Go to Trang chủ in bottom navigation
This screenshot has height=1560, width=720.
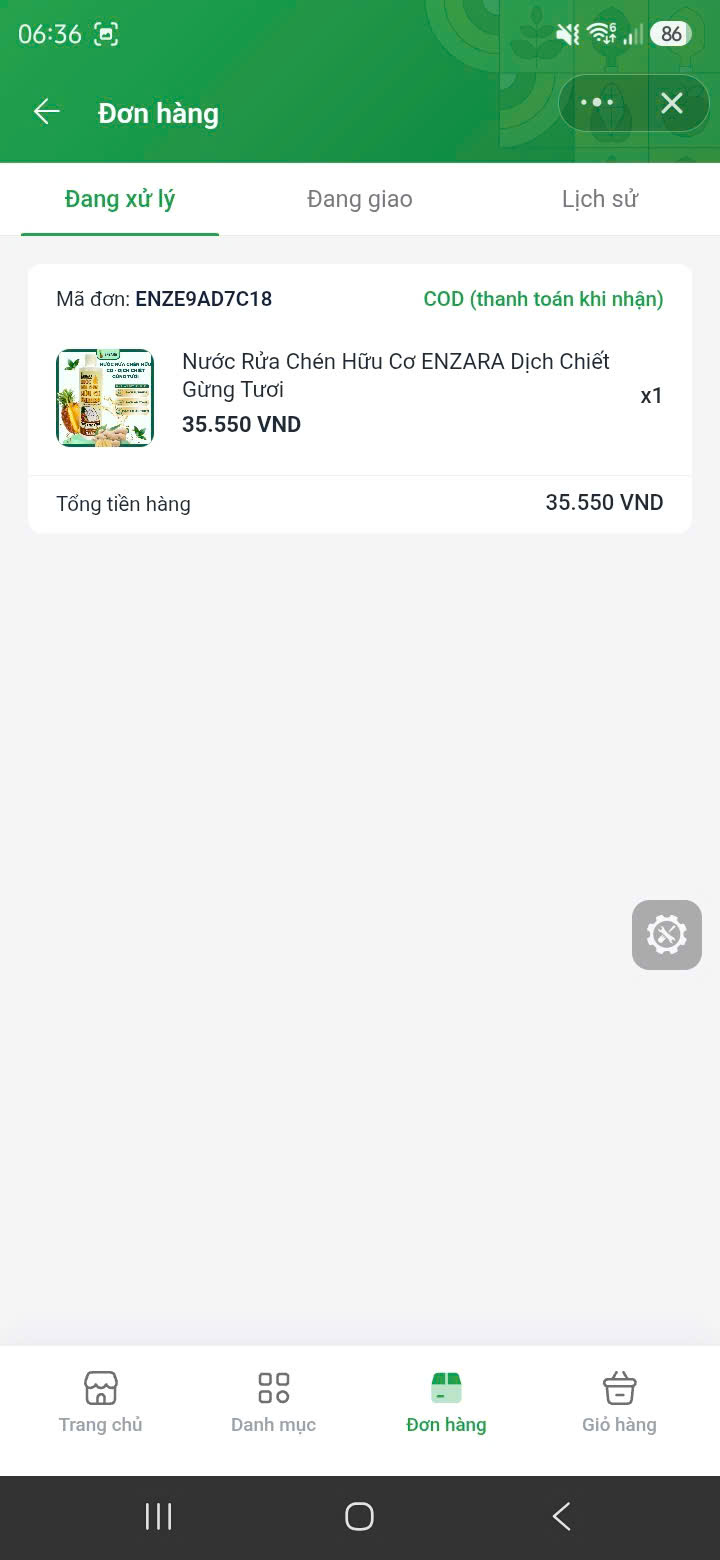click(x=100, y=1402)
